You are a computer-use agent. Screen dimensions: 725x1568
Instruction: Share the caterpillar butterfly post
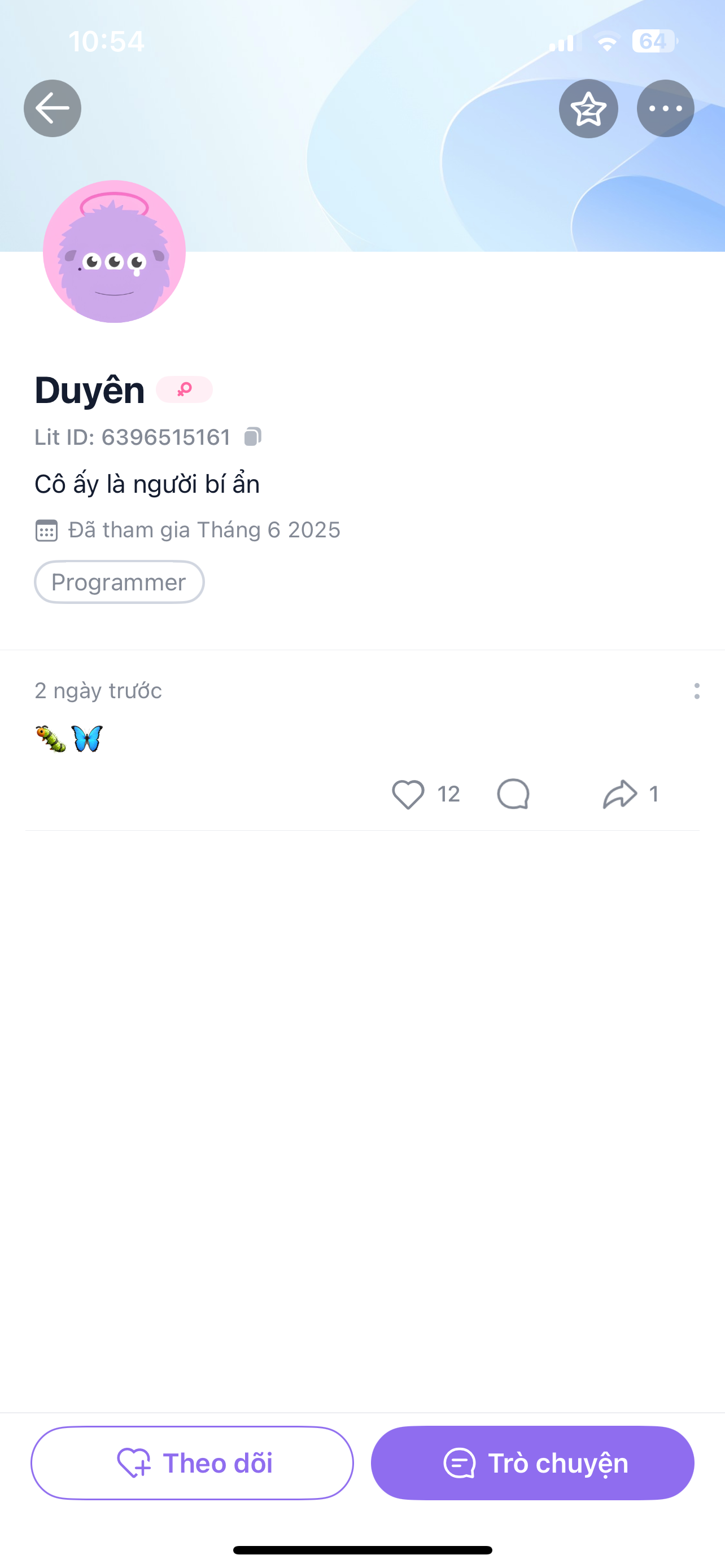point(621,794)
